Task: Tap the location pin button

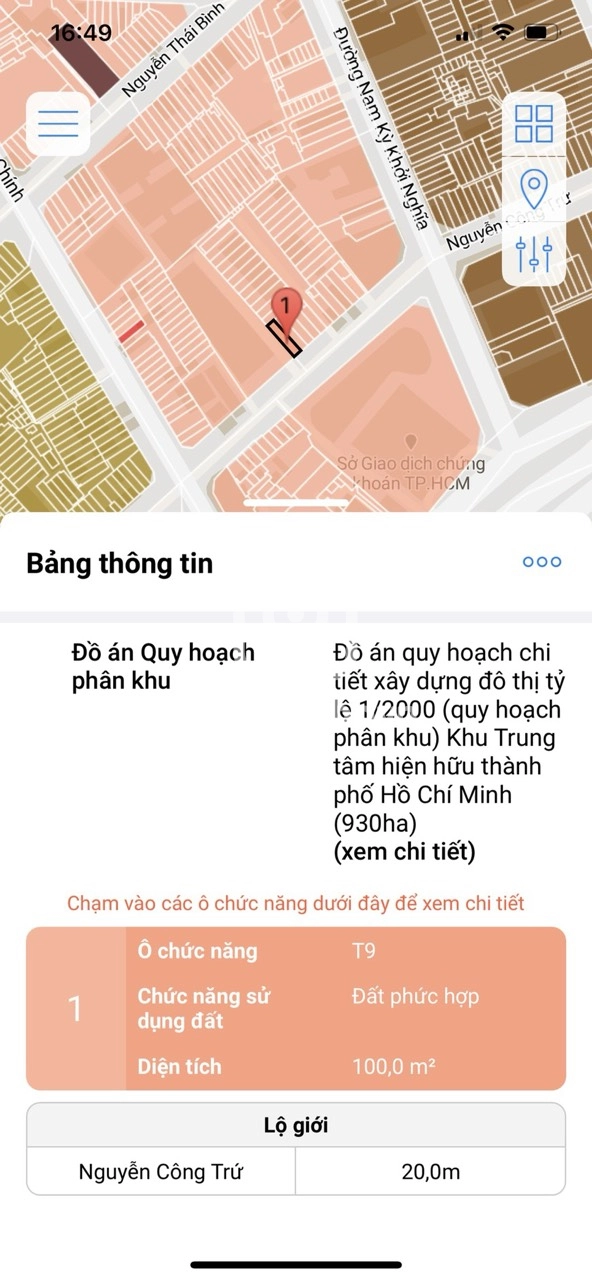Action: (533, 188)
